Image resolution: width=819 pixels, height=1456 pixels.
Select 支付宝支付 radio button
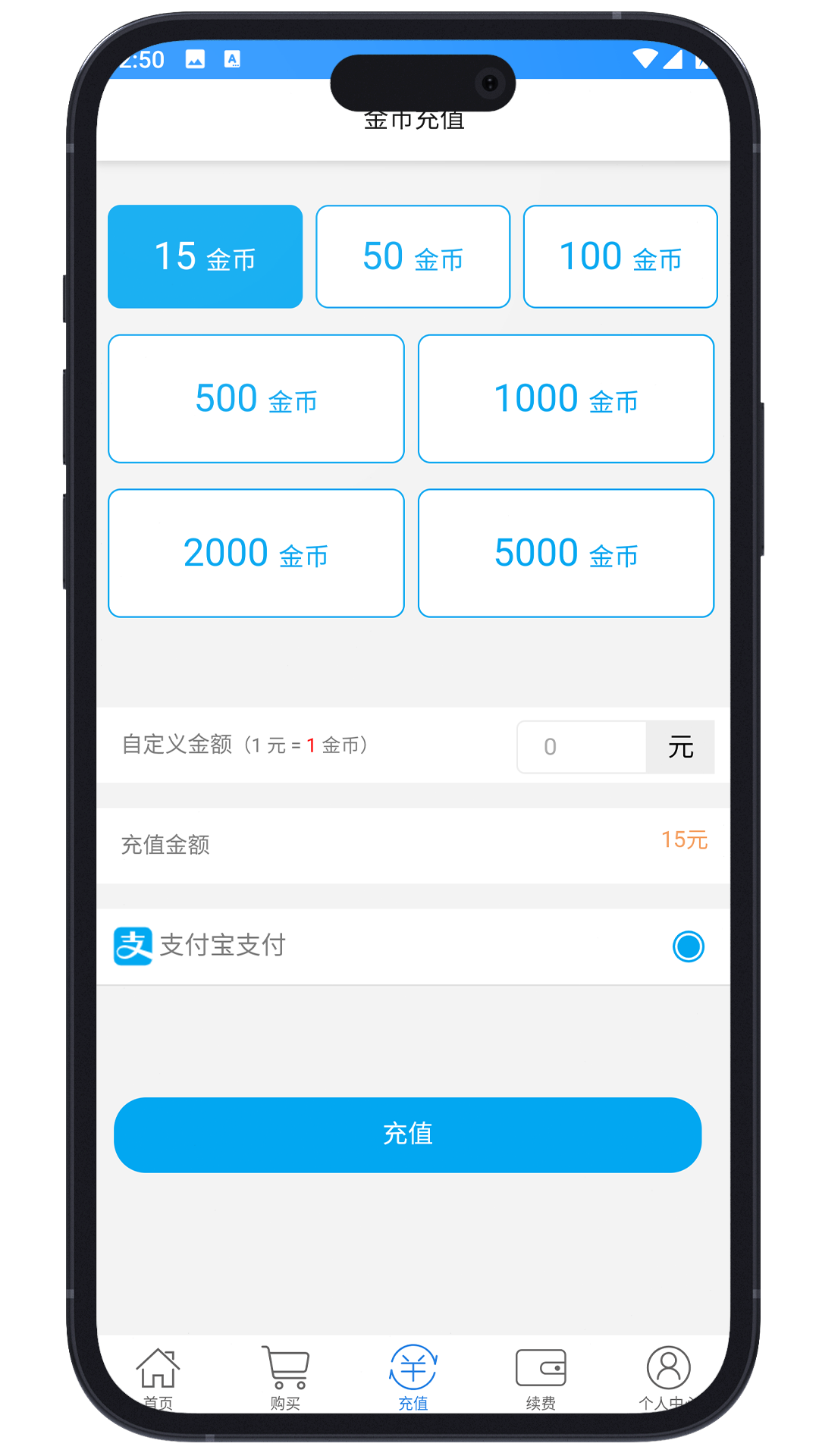tap(688, 946)
